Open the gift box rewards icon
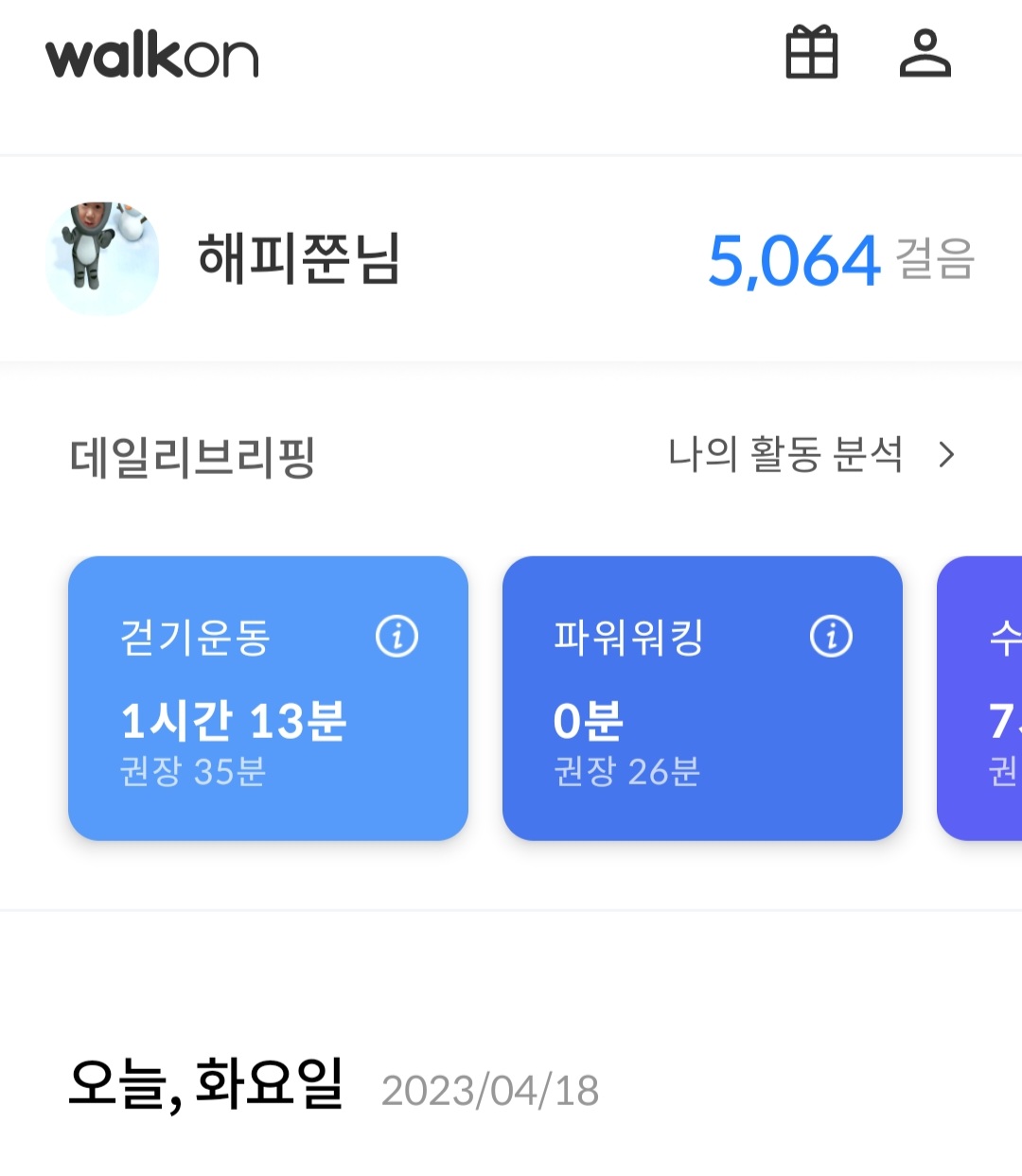This screenshot has height=1176, width=1022. click(812, 53)
